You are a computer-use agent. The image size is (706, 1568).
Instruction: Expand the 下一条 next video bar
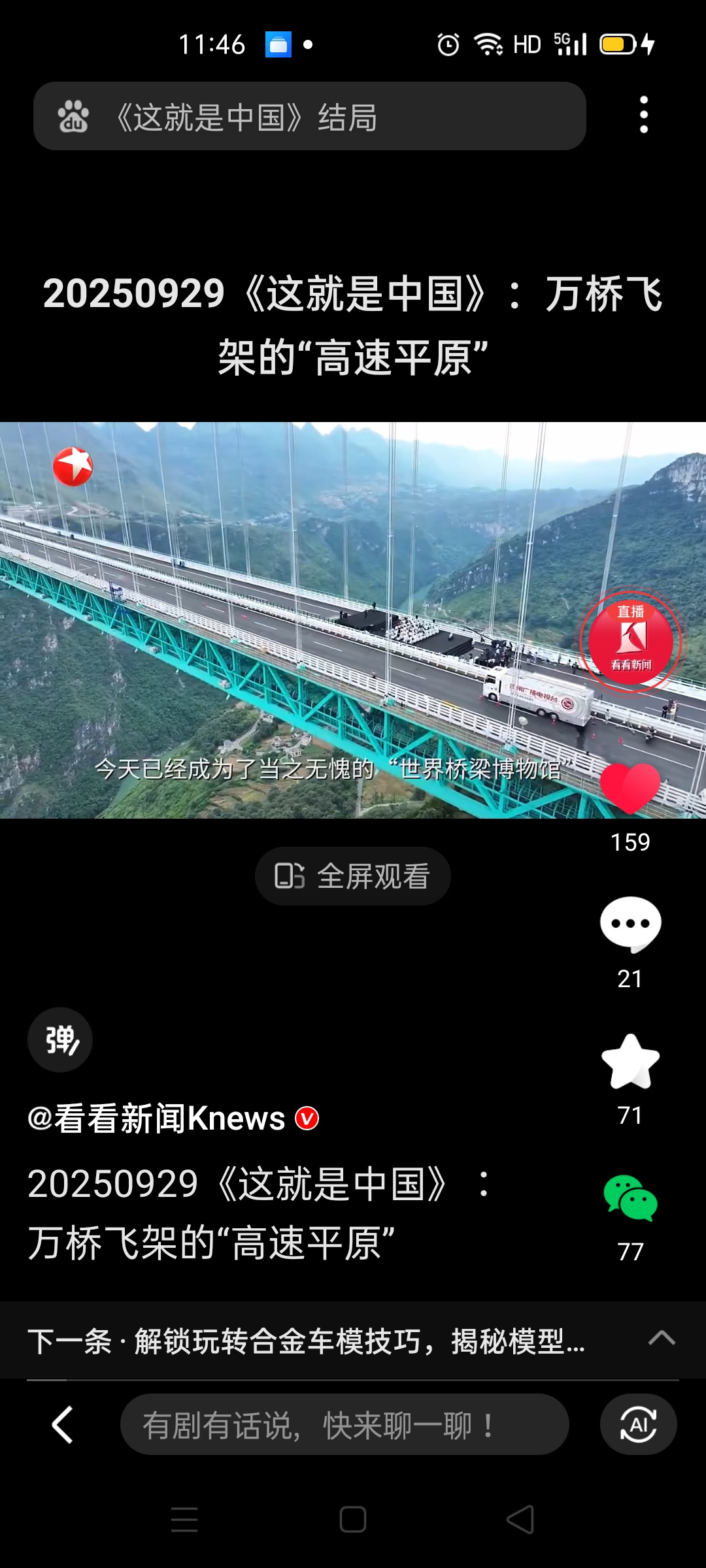(662, 1339)
